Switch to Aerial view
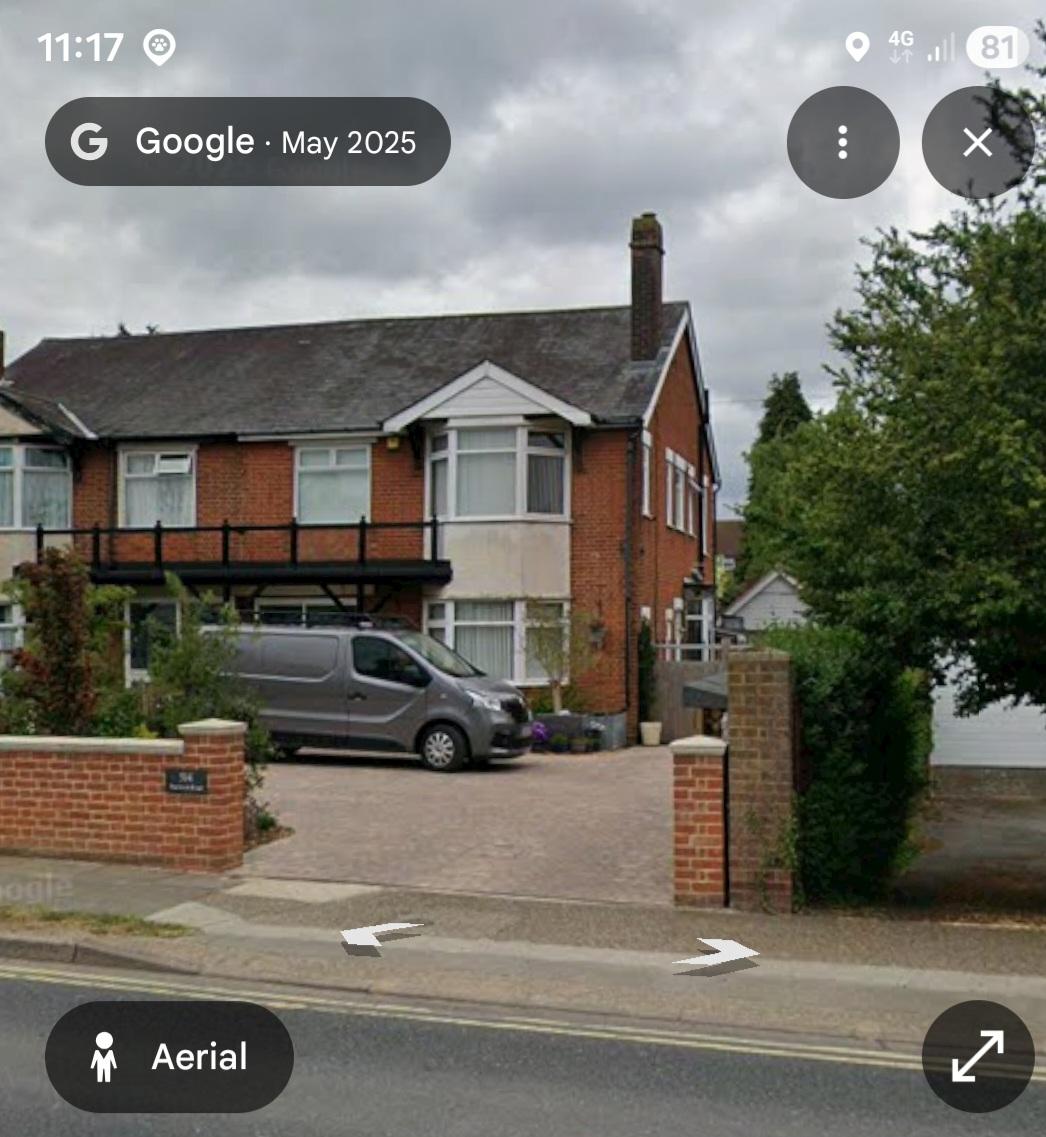Image resolution: width=1046 pixels, height=1137 pixels. tap(169, 1056)
